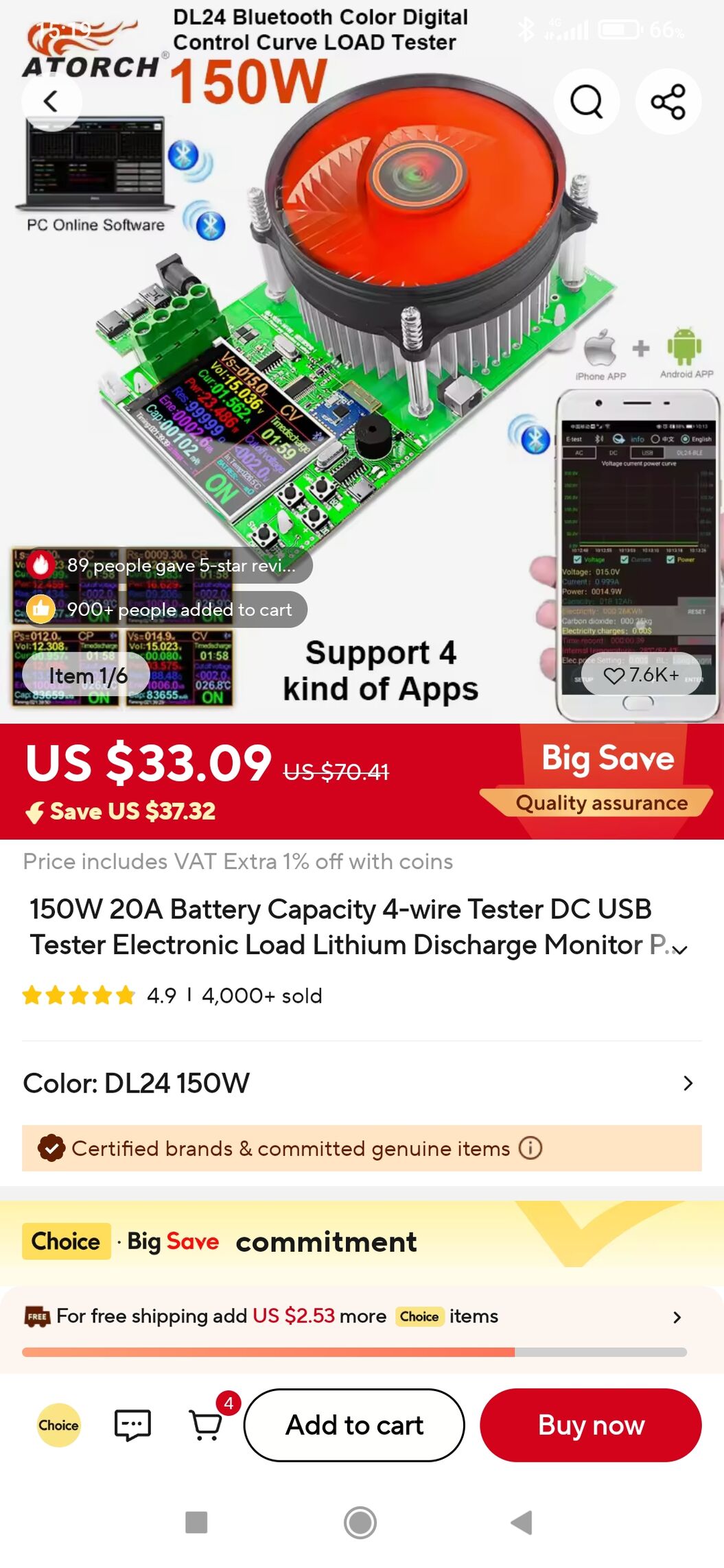
Task: Return to the Android home screen
Action: click(x=360, y=1523)
